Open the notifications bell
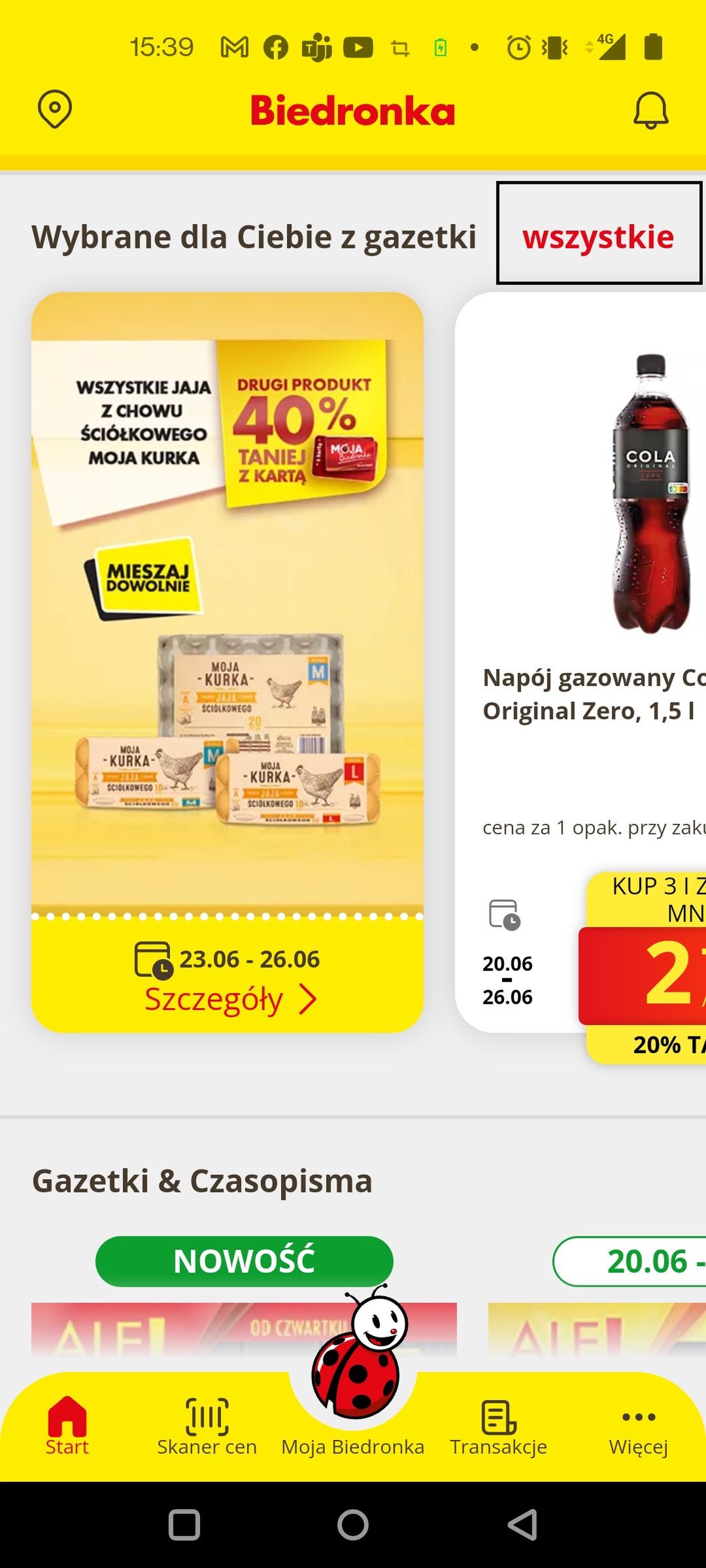Viewport: 706px width, 1568px height. click(650, 110)
